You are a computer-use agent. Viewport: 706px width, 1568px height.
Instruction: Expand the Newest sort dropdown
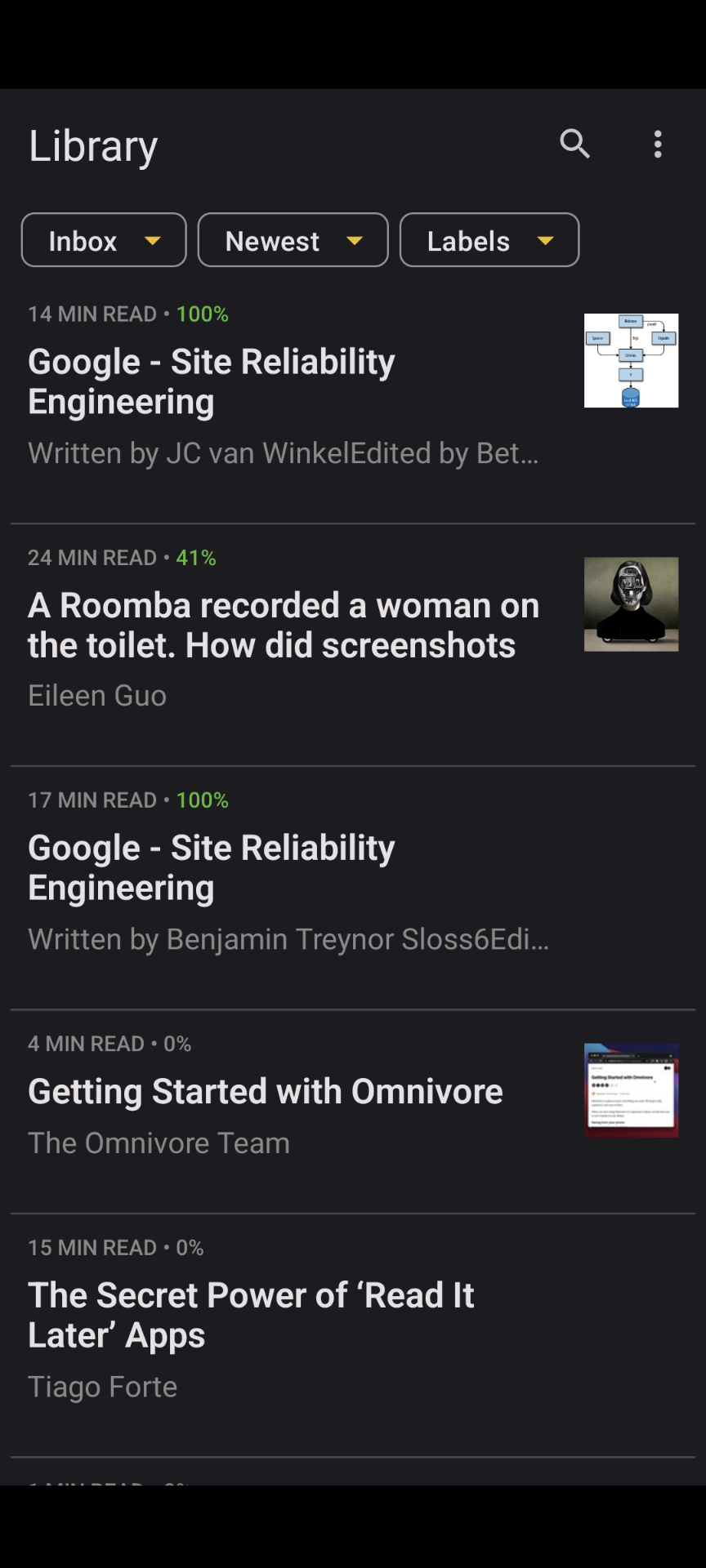click(x=292, y=240)
